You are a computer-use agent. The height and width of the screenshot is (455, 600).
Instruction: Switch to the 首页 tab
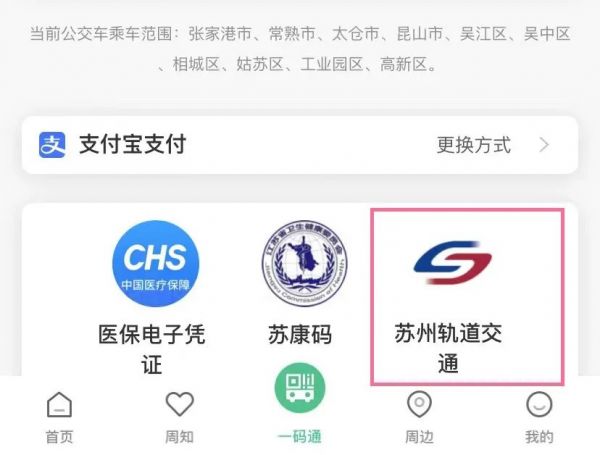tap(59, 417)
